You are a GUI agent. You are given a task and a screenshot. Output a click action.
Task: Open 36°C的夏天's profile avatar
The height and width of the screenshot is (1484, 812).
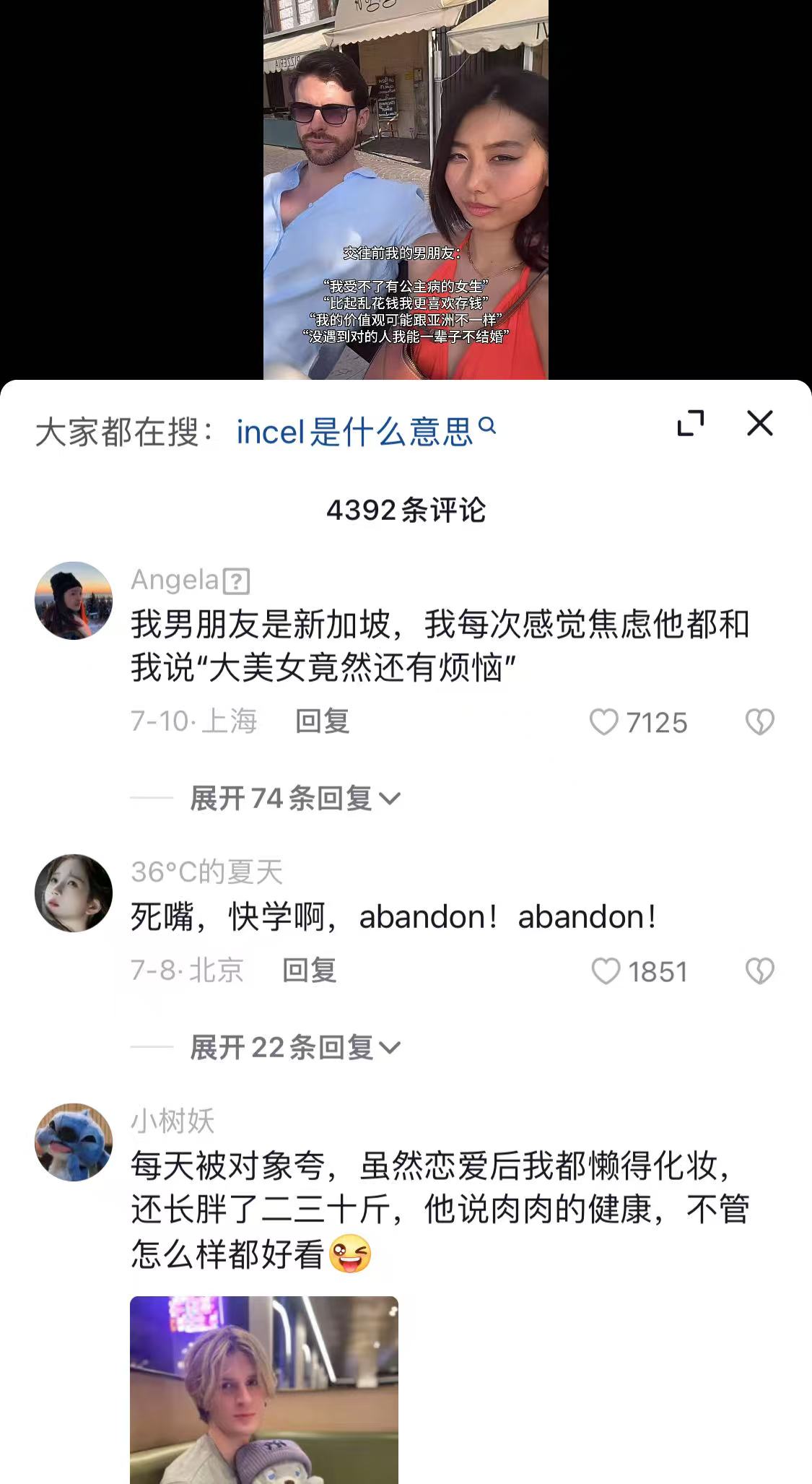(74, 893)
